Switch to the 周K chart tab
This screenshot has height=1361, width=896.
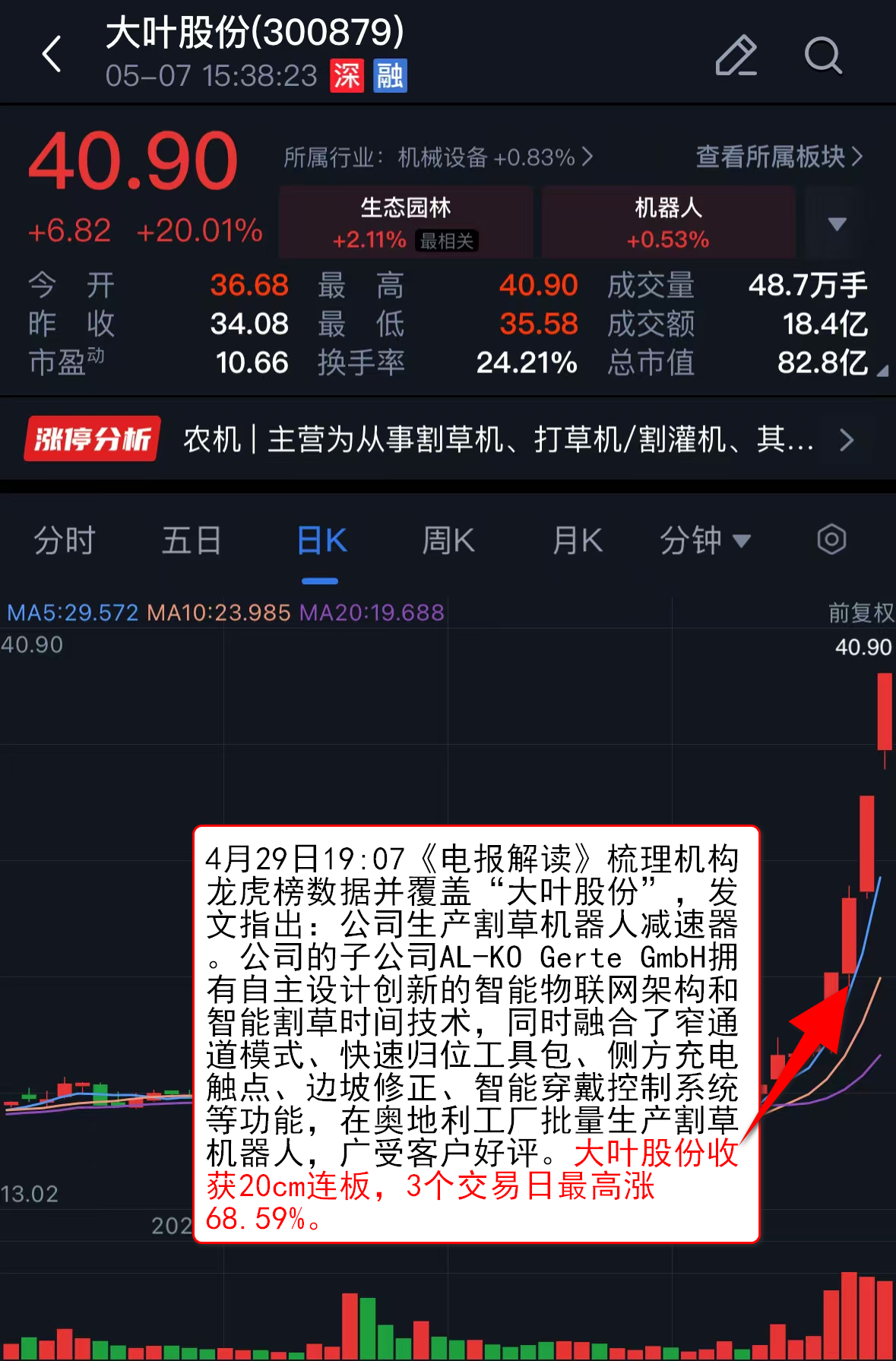tap(448, 541)
